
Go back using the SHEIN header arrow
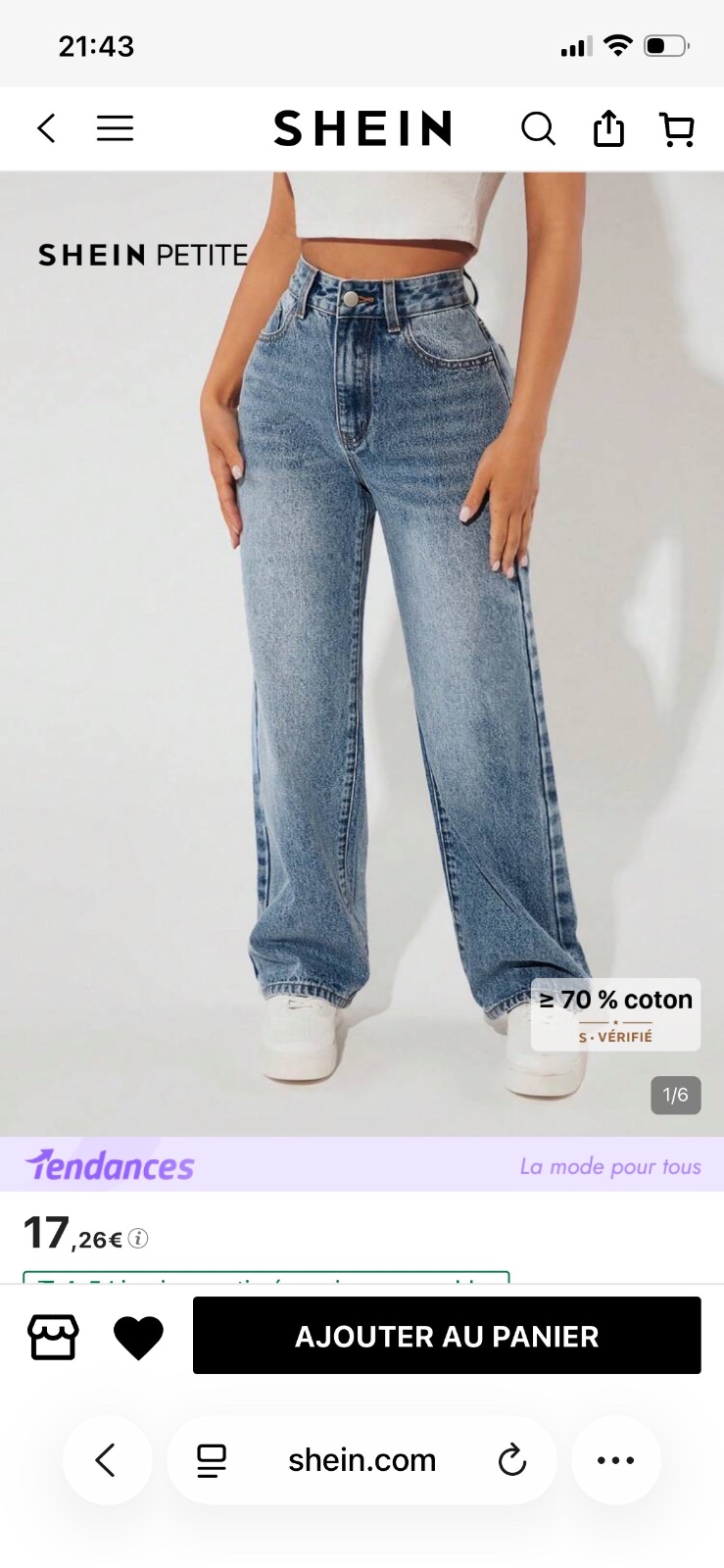pyautogui.click(x=46, y=128)
